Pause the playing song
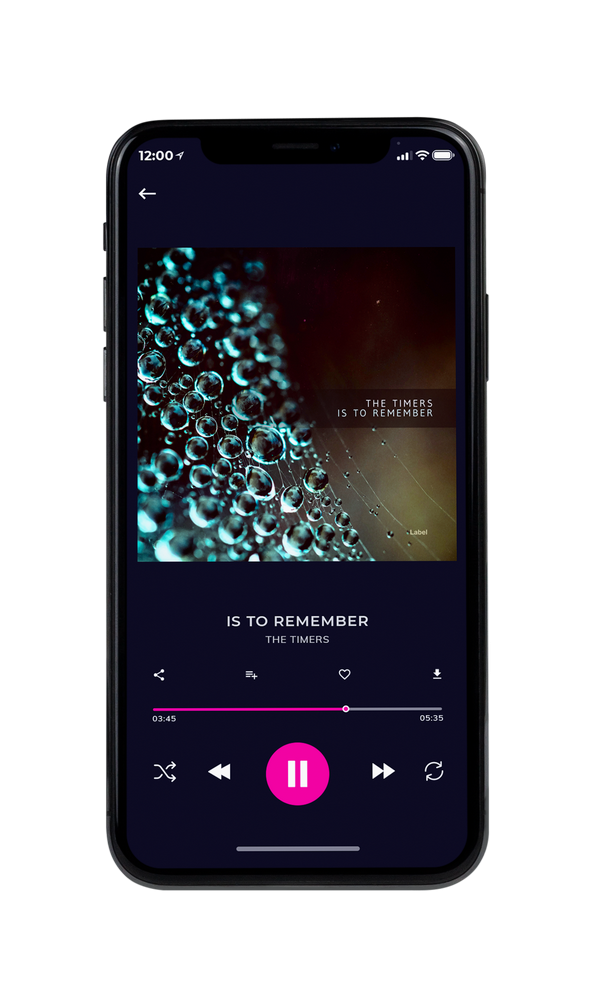 tap(297, 774)
